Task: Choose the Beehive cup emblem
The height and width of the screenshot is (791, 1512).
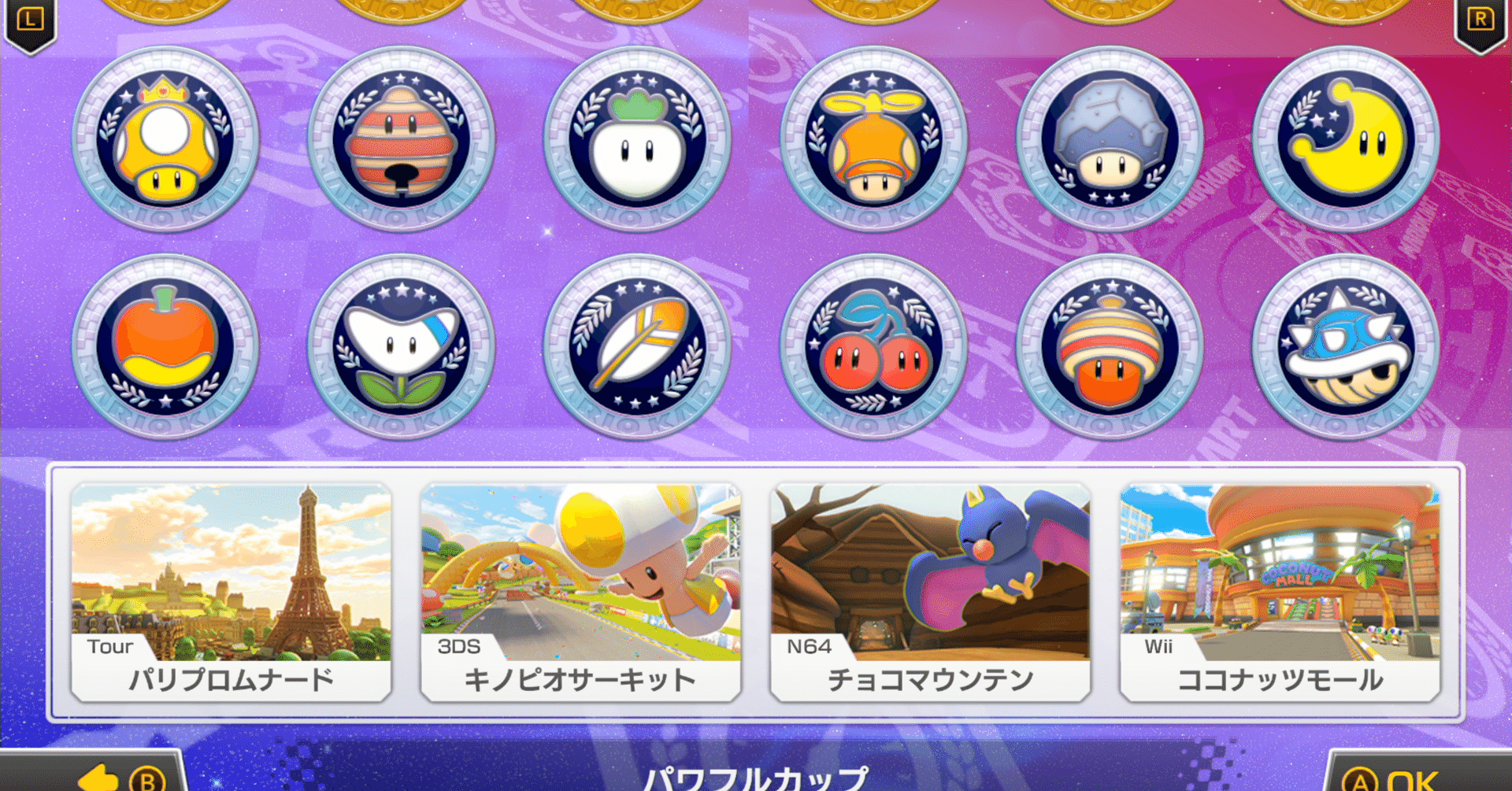Action: click(x=402, y=139)
